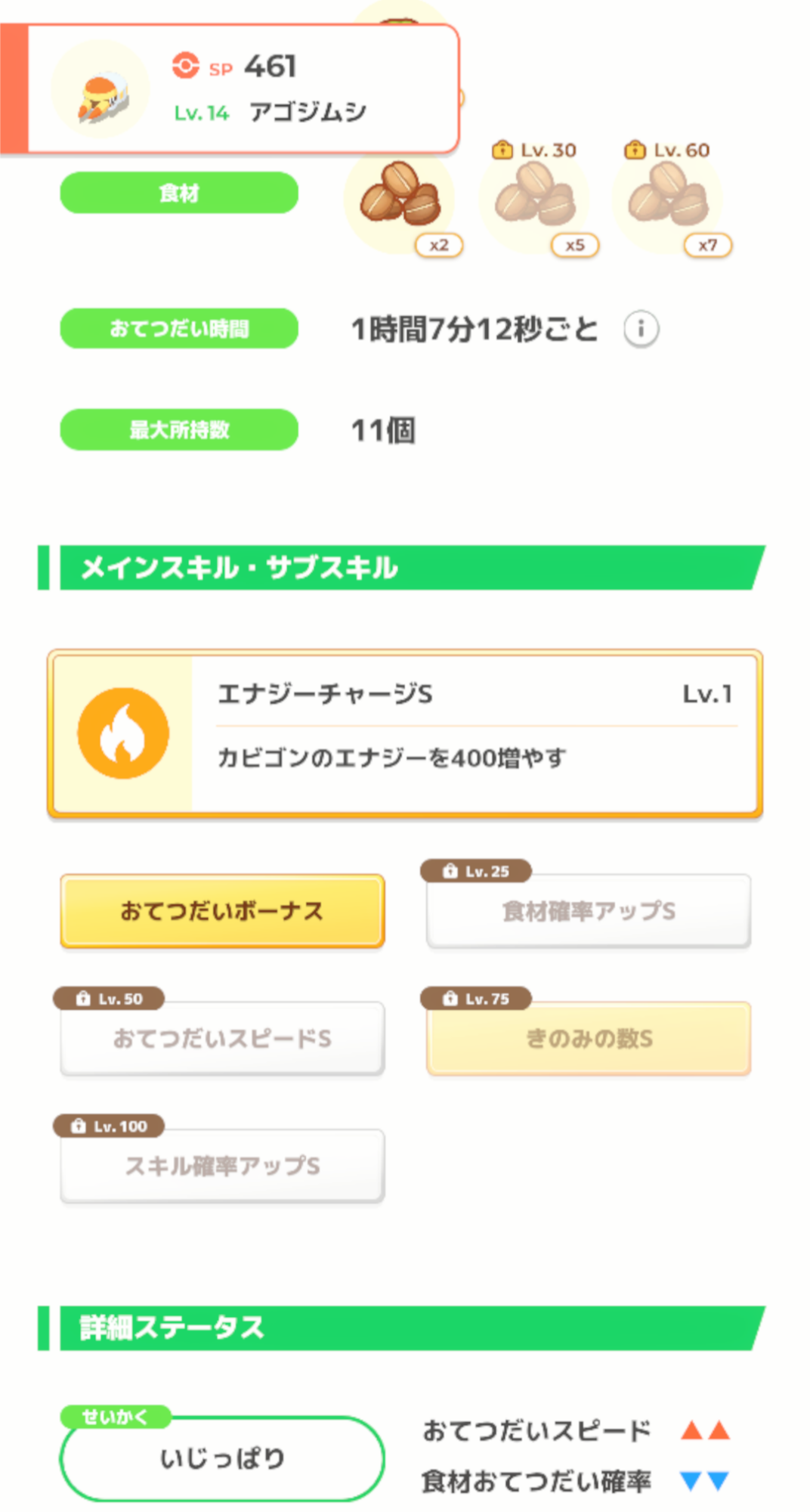810x1512 pixels.
Task: Tap the いじっぱり nature button
Action: [222, 1458]
